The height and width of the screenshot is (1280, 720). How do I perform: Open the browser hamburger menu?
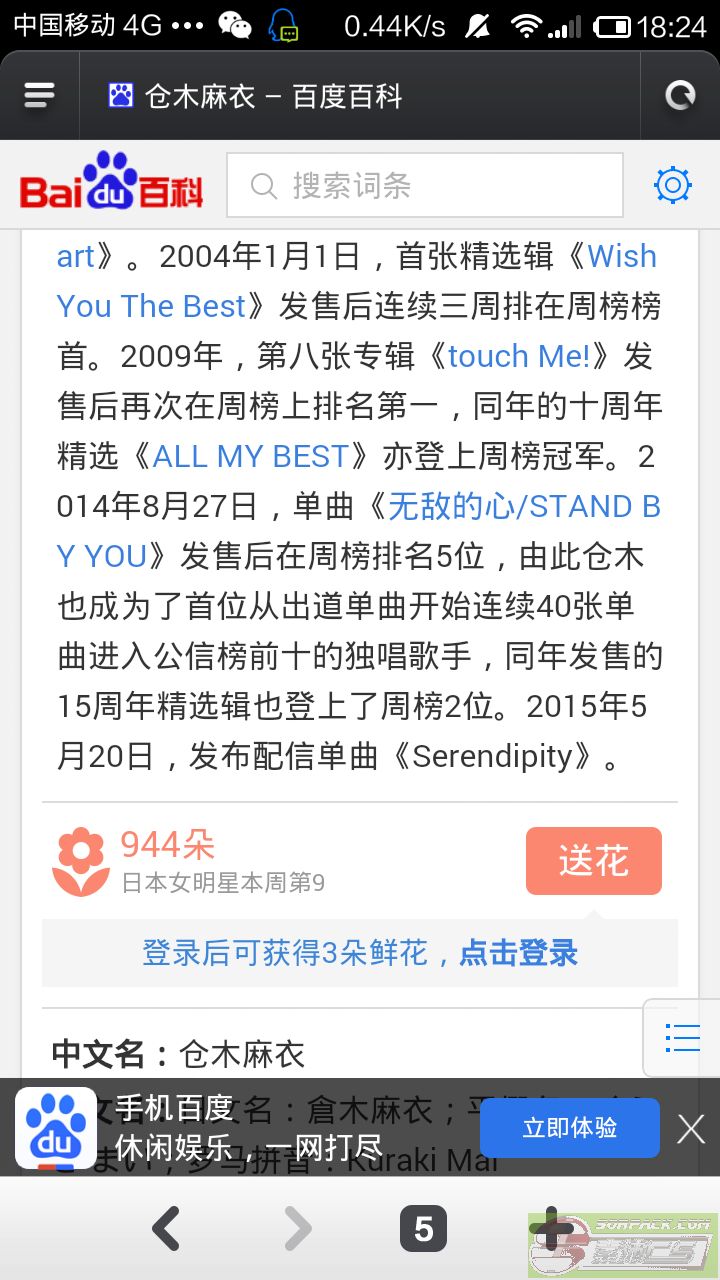(40, 96)
